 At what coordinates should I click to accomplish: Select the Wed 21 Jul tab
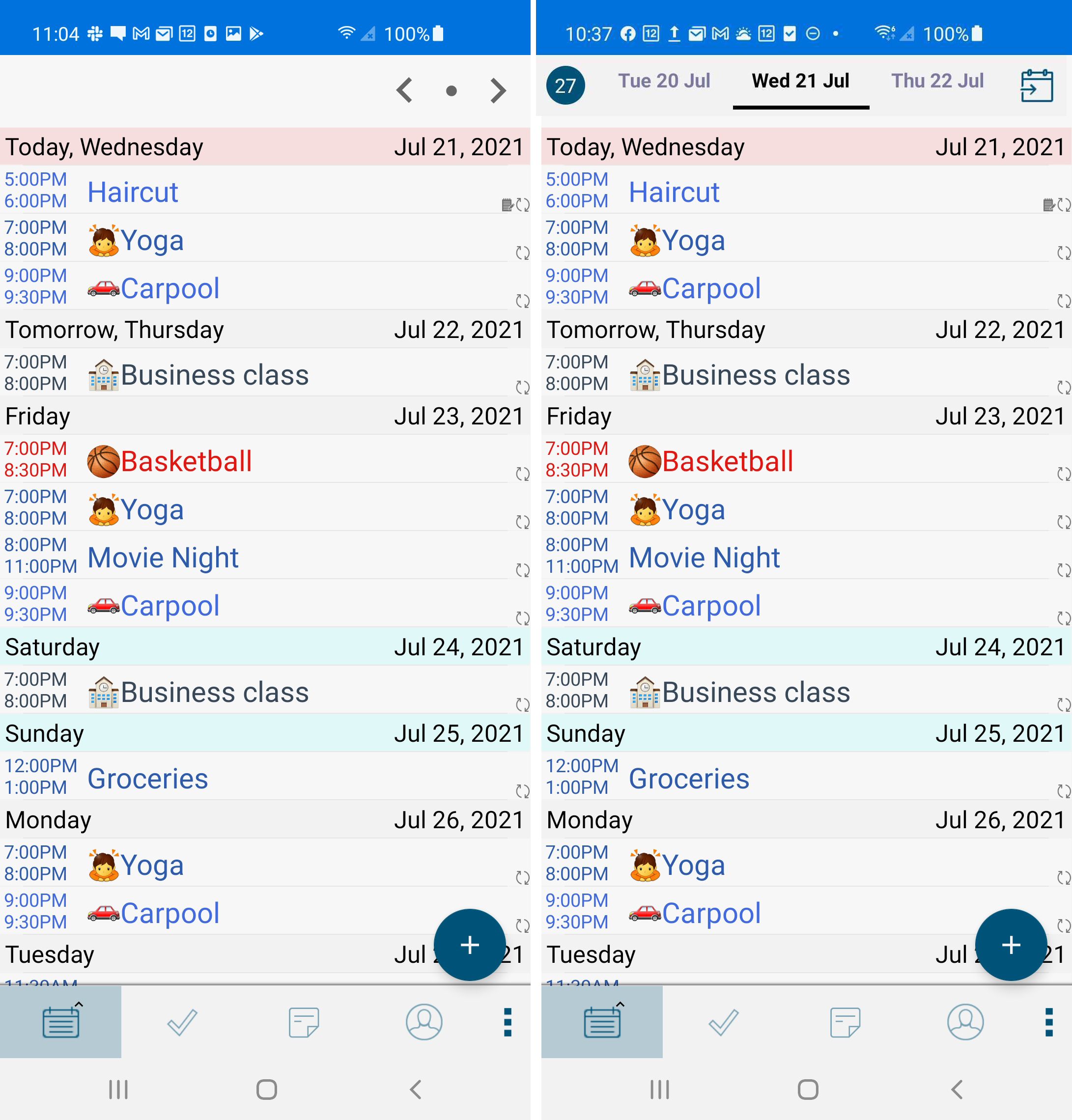click(x=800, y=81)
